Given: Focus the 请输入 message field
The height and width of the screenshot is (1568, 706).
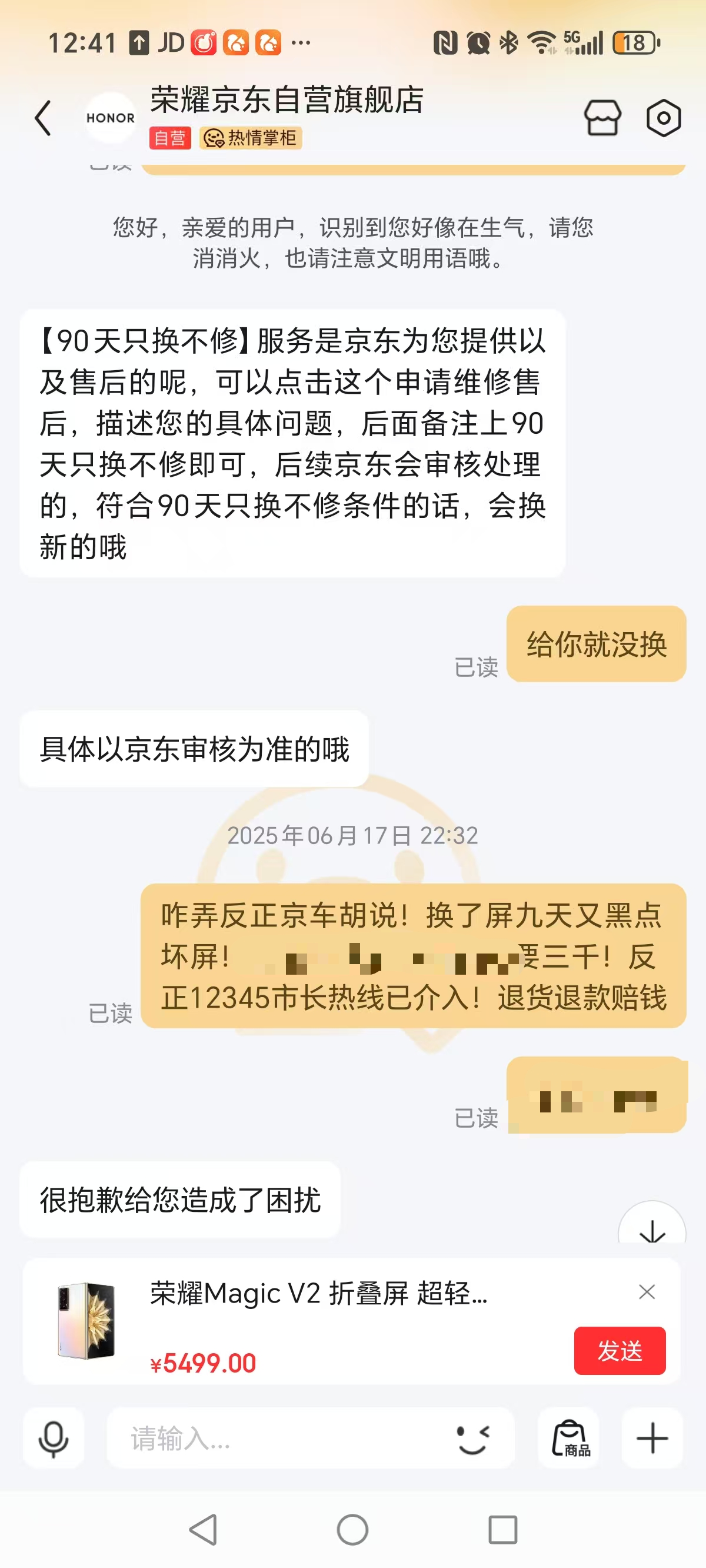Looking at the screenshot, I should click(x=274, y=1439).
